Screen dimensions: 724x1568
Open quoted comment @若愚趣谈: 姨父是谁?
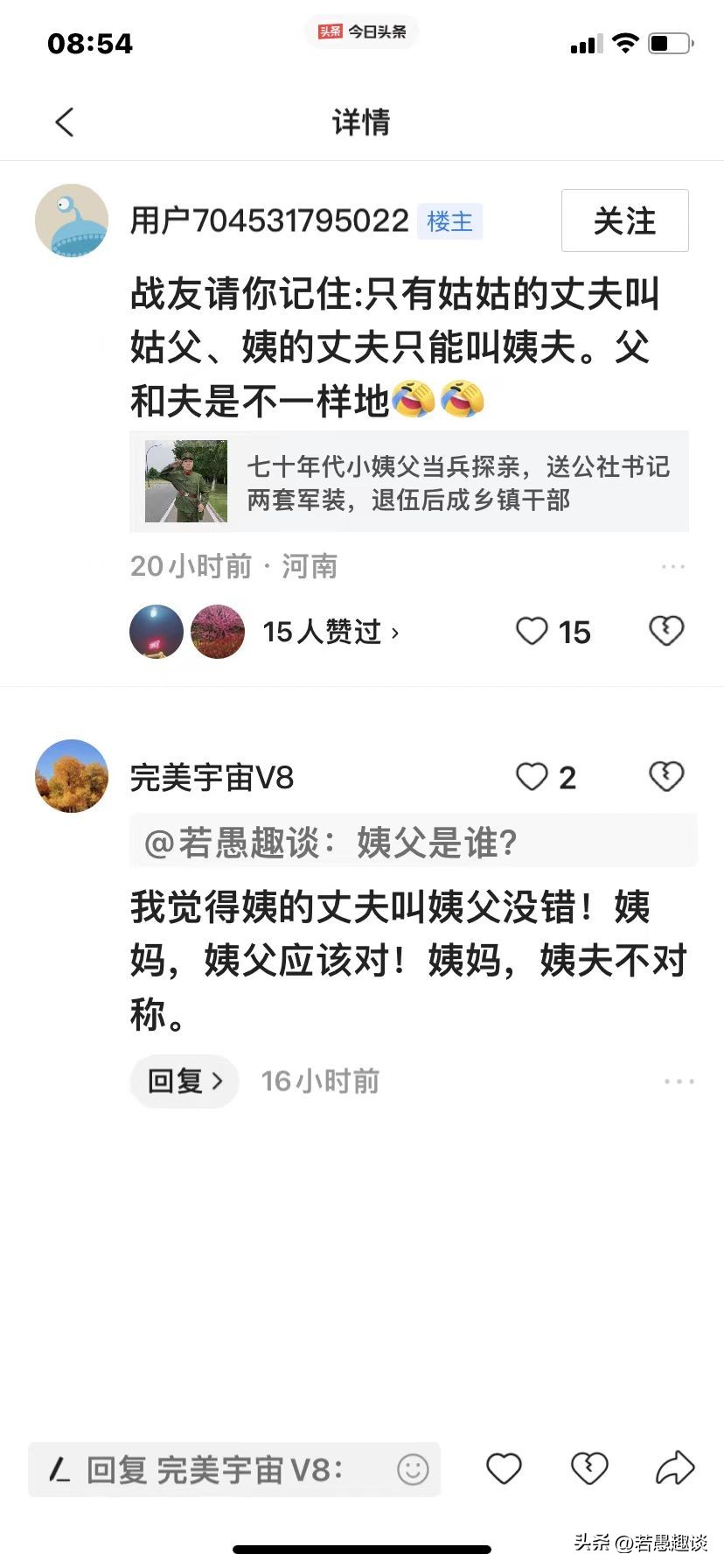413,843
